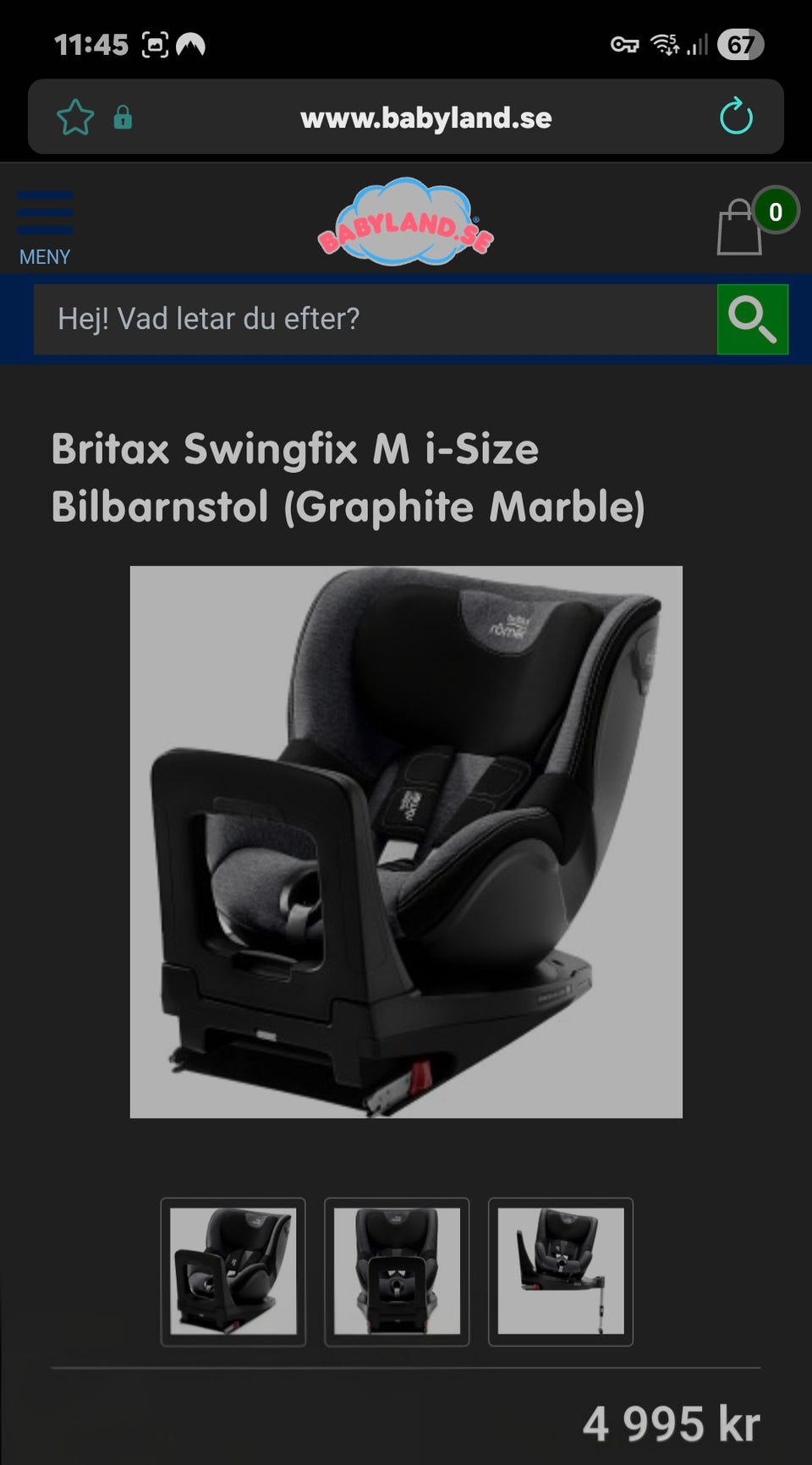Image resolution: width=812 pixels, height=1465 pixels.
Task: Select the third side-view thumbnail
Action: pyautogui.click(x=562, y=1271)
